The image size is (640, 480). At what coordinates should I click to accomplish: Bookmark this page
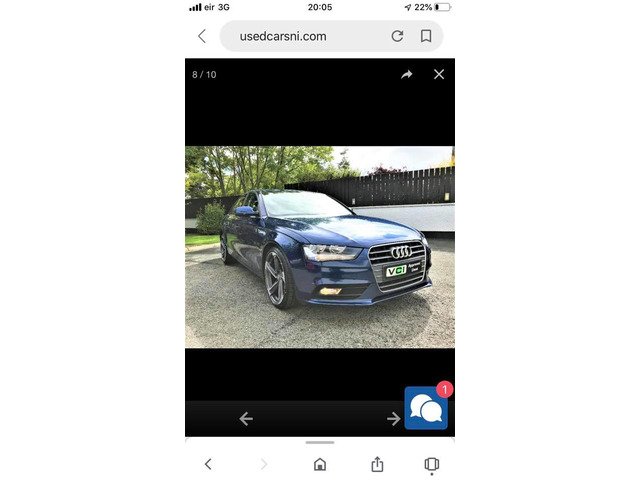(x=426, y=36)
